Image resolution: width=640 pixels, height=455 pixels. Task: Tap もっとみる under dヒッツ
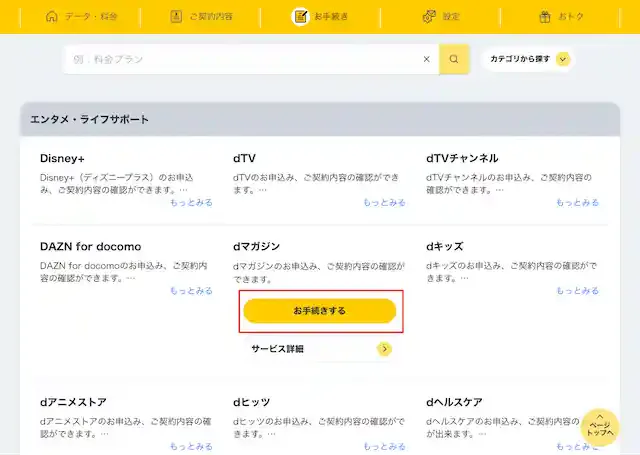(x=384, y=446)
